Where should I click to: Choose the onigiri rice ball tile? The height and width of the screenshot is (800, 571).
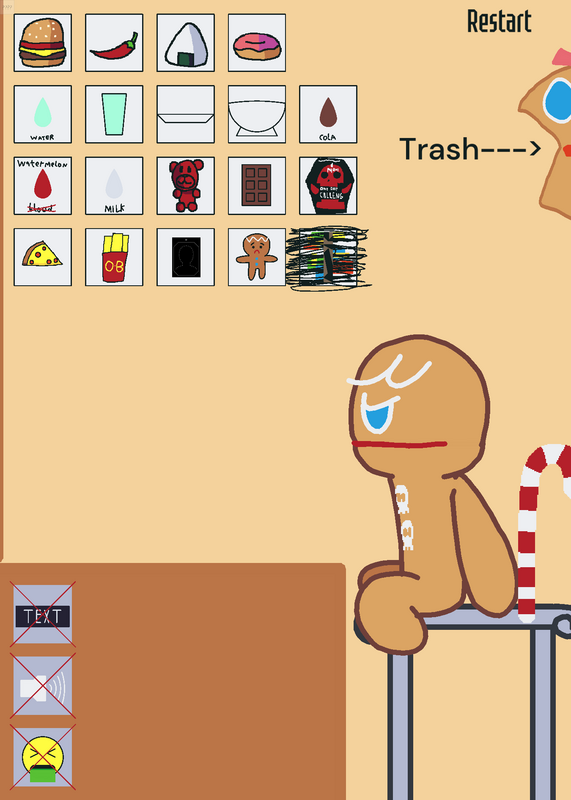pyautogui.click(x=186, y=43)
